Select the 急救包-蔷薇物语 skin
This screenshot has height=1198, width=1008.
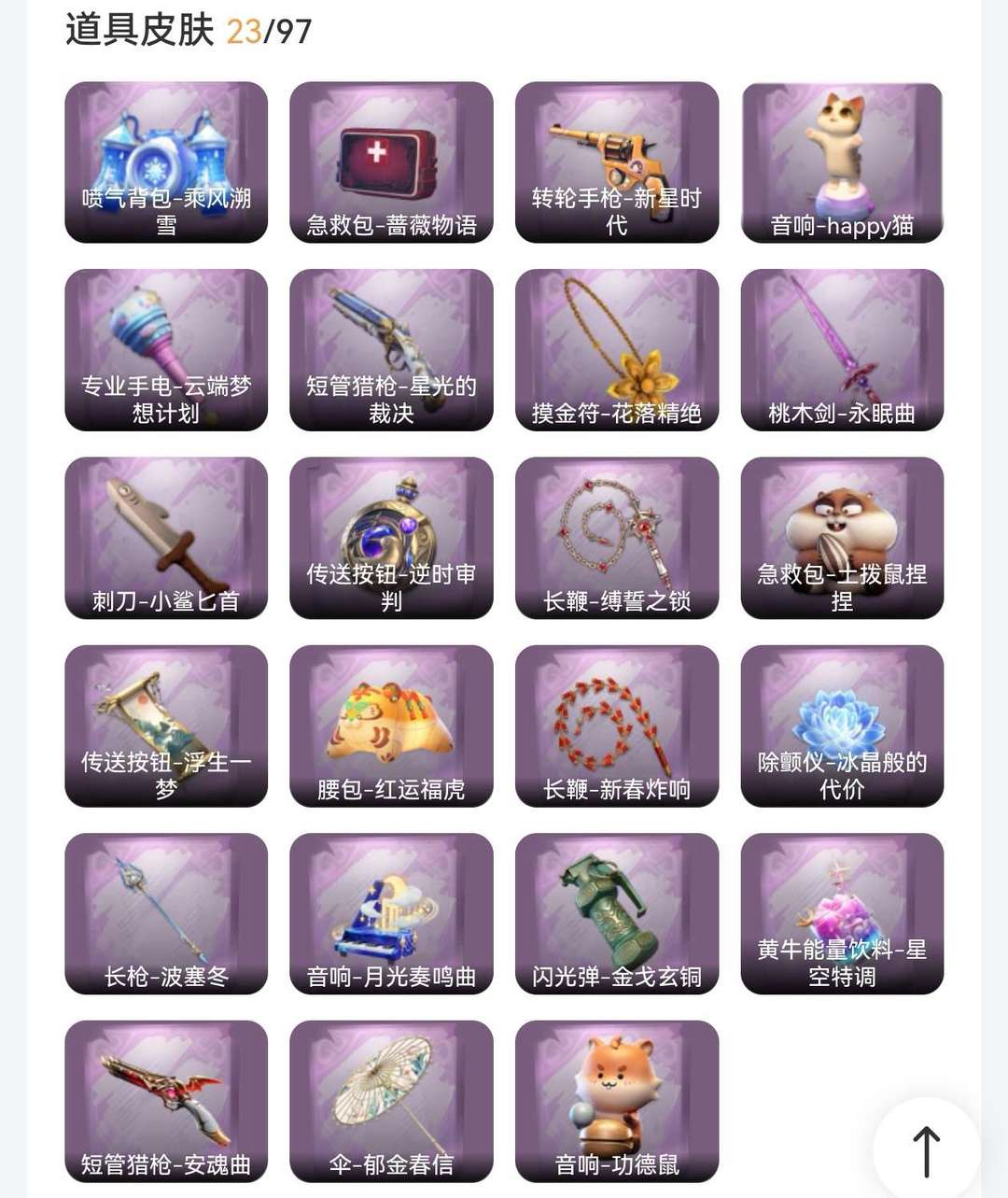[x=391, y=162]
